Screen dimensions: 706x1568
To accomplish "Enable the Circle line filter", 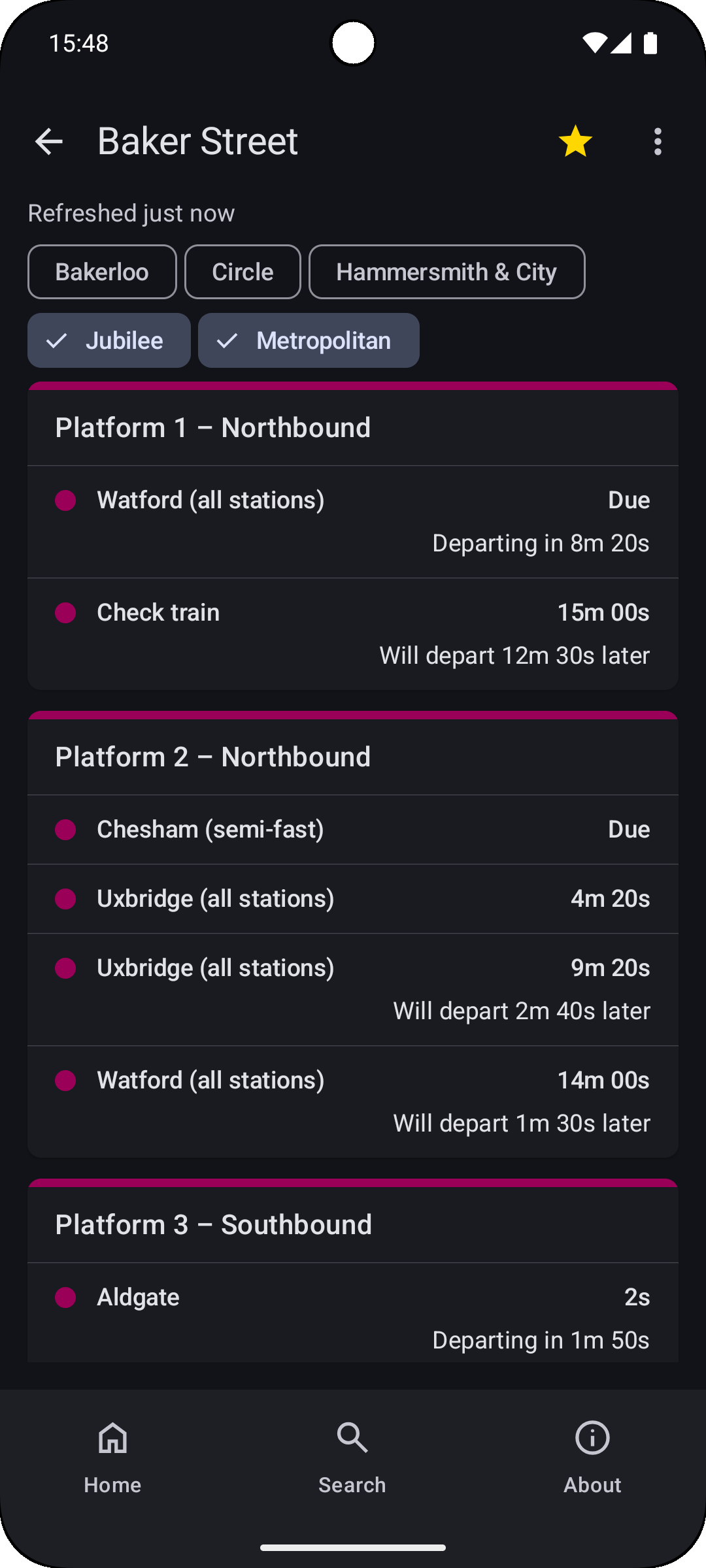I will pyautogui.click(x=242, y=271).
